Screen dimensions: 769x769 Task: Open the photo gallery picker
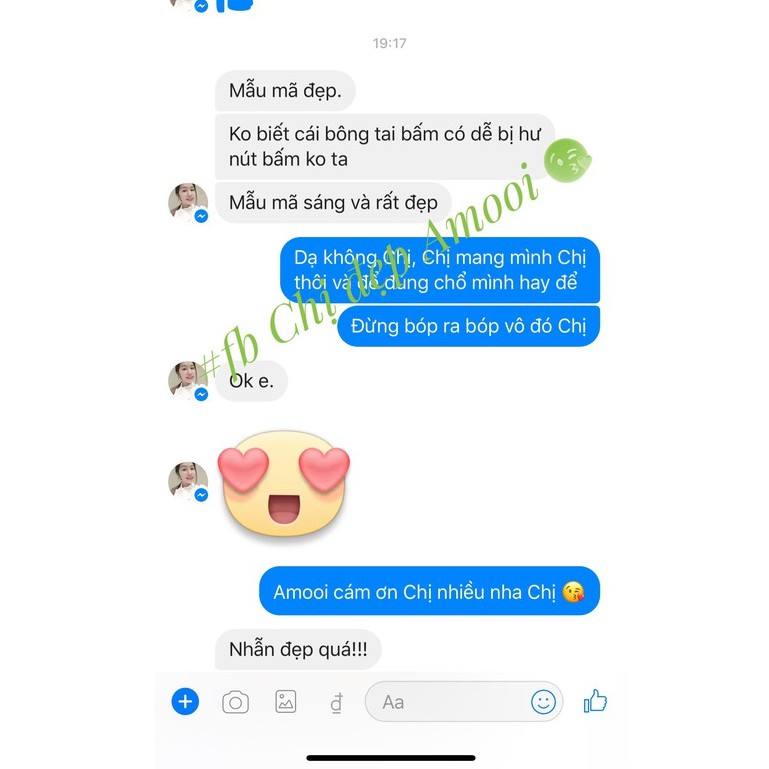[x=285, y=701]
